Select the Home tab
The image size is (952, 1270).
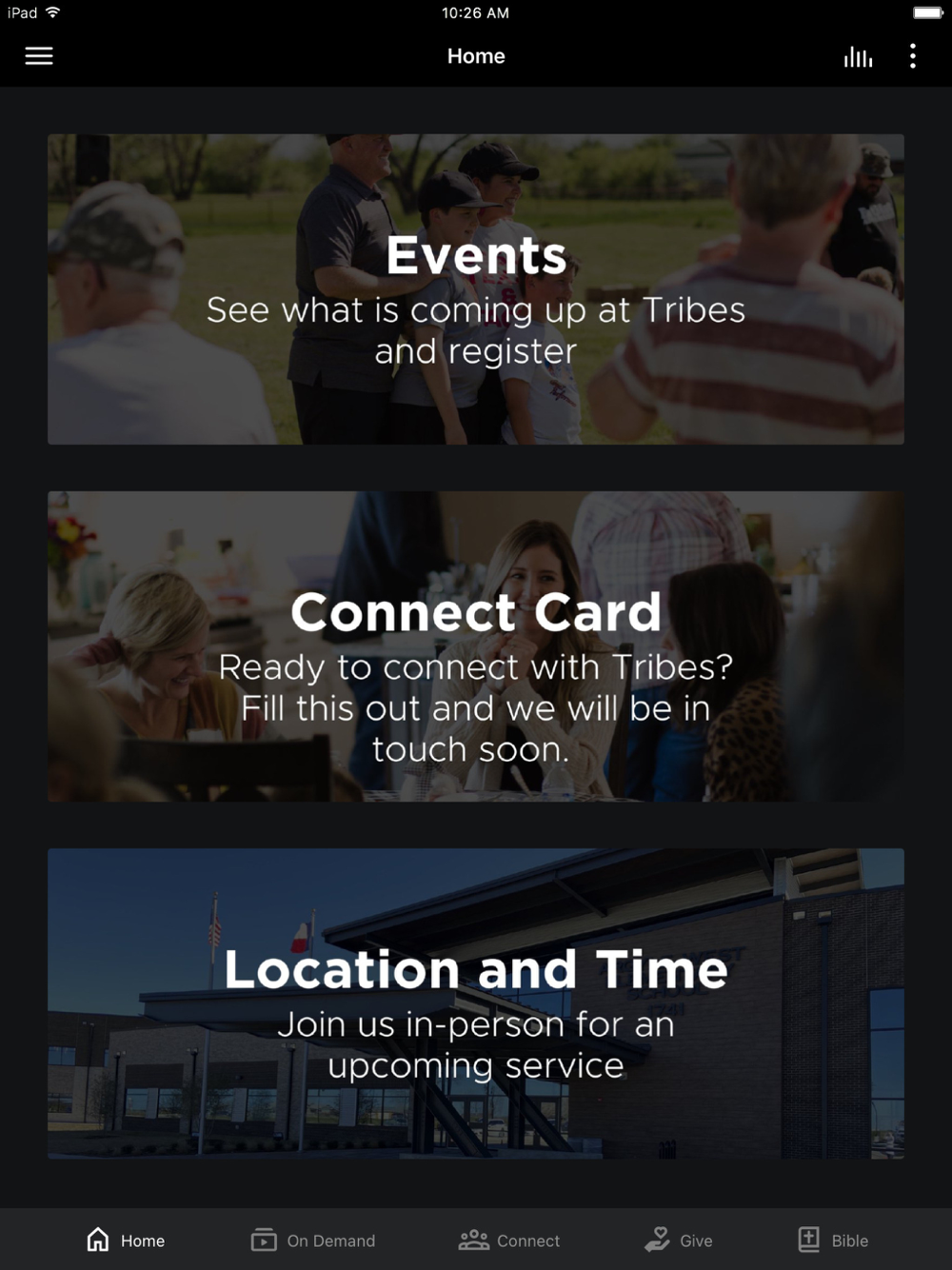[126, 1240]
